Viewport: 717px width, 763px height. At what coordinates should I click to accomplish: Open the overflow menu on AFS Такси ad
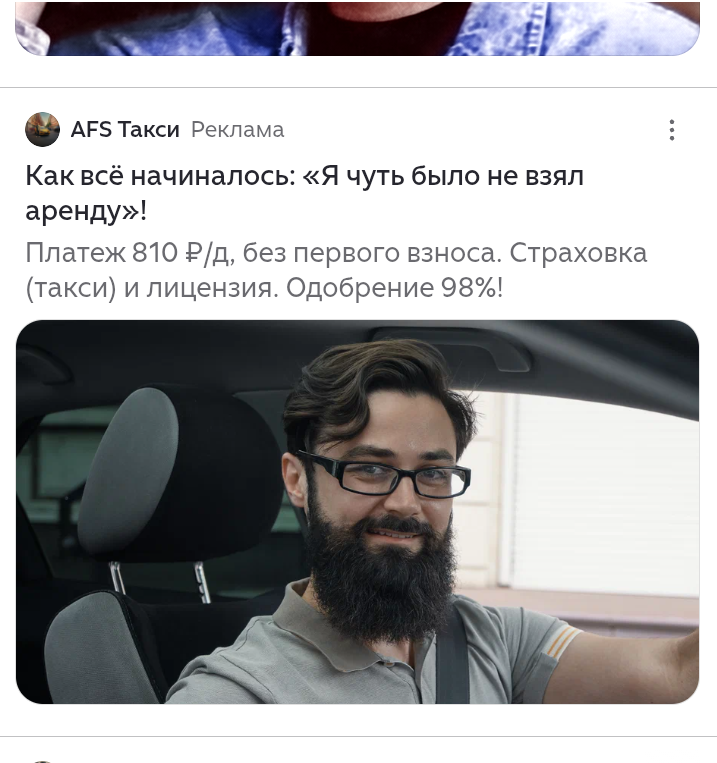point(672,130)
